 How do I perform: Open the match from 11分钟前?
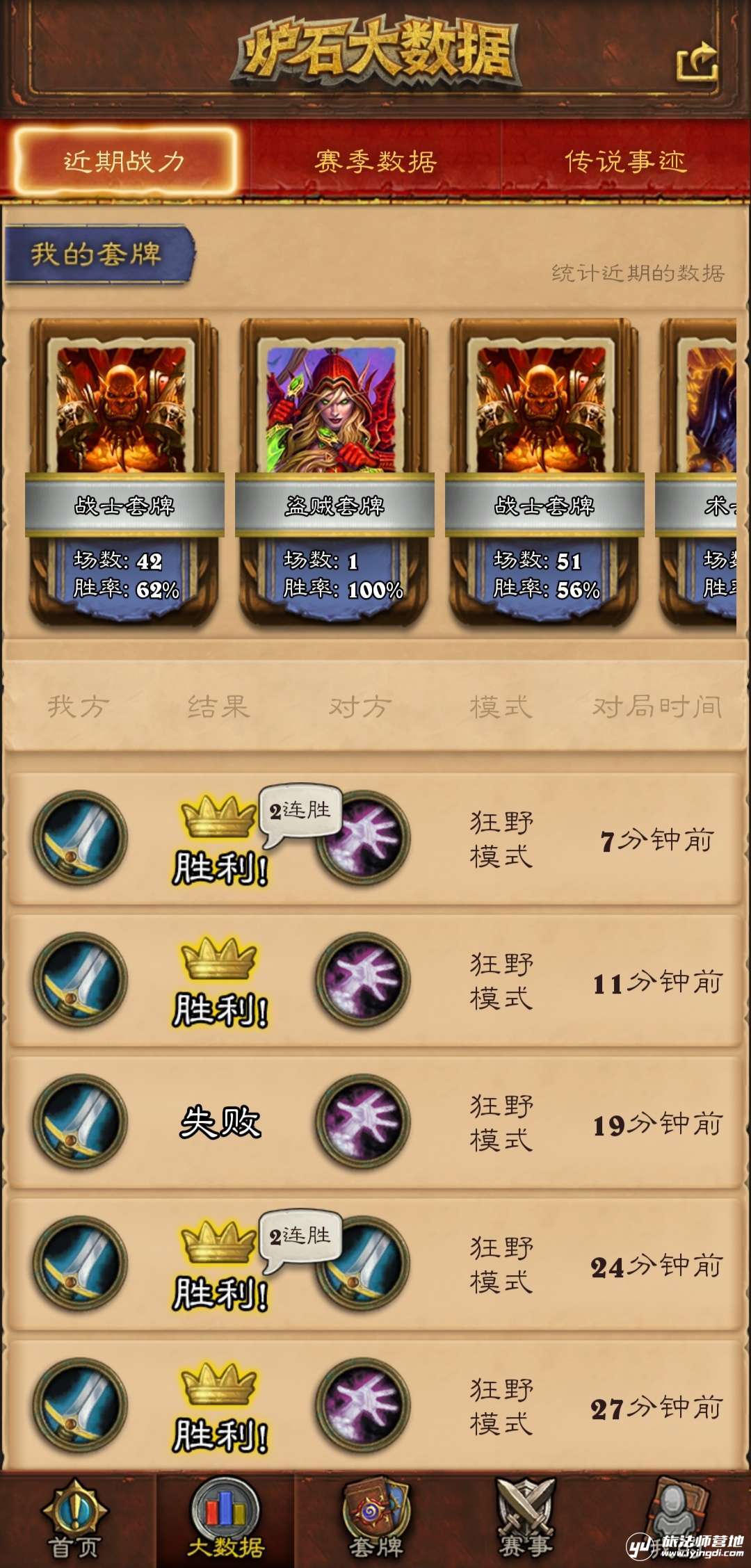pyautogui.click(x=375, y=980)
